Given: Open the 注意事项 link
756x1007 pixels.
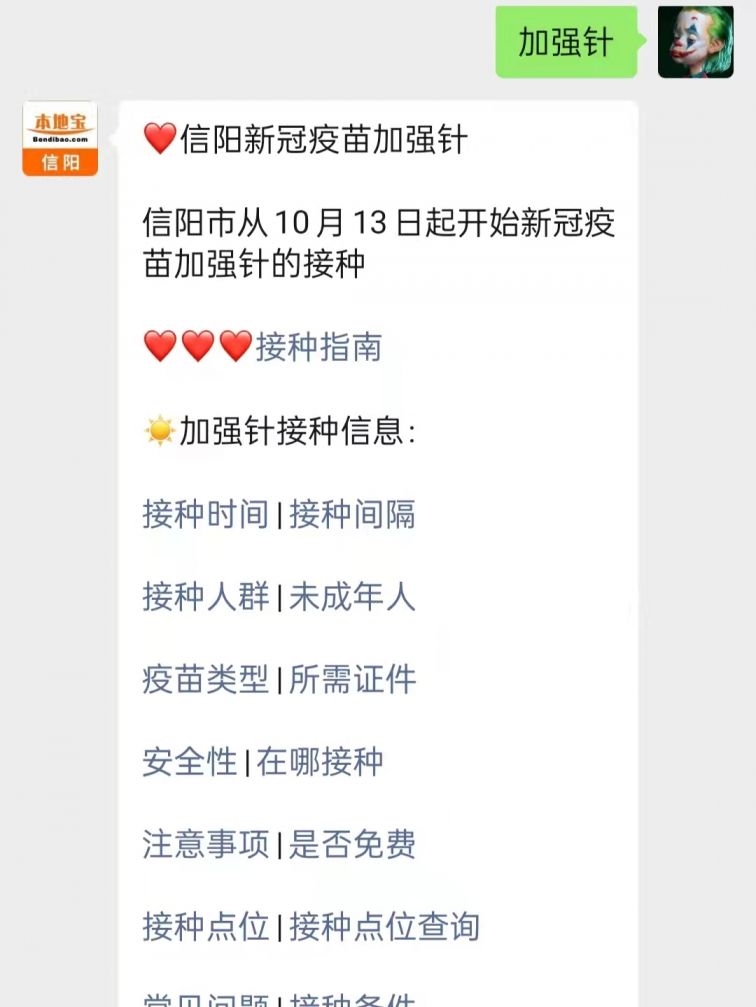Looking at the screenshot, I should tap(205, 845).
